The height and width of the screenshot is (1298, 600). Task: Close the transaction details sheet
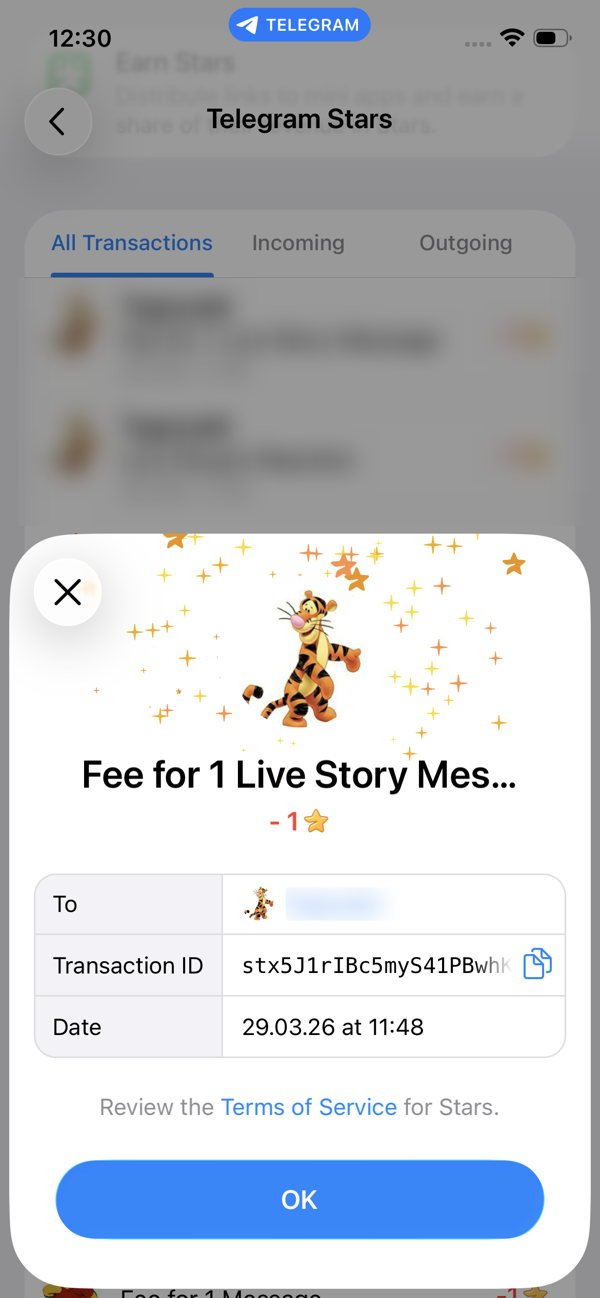(x=68, y=592)
